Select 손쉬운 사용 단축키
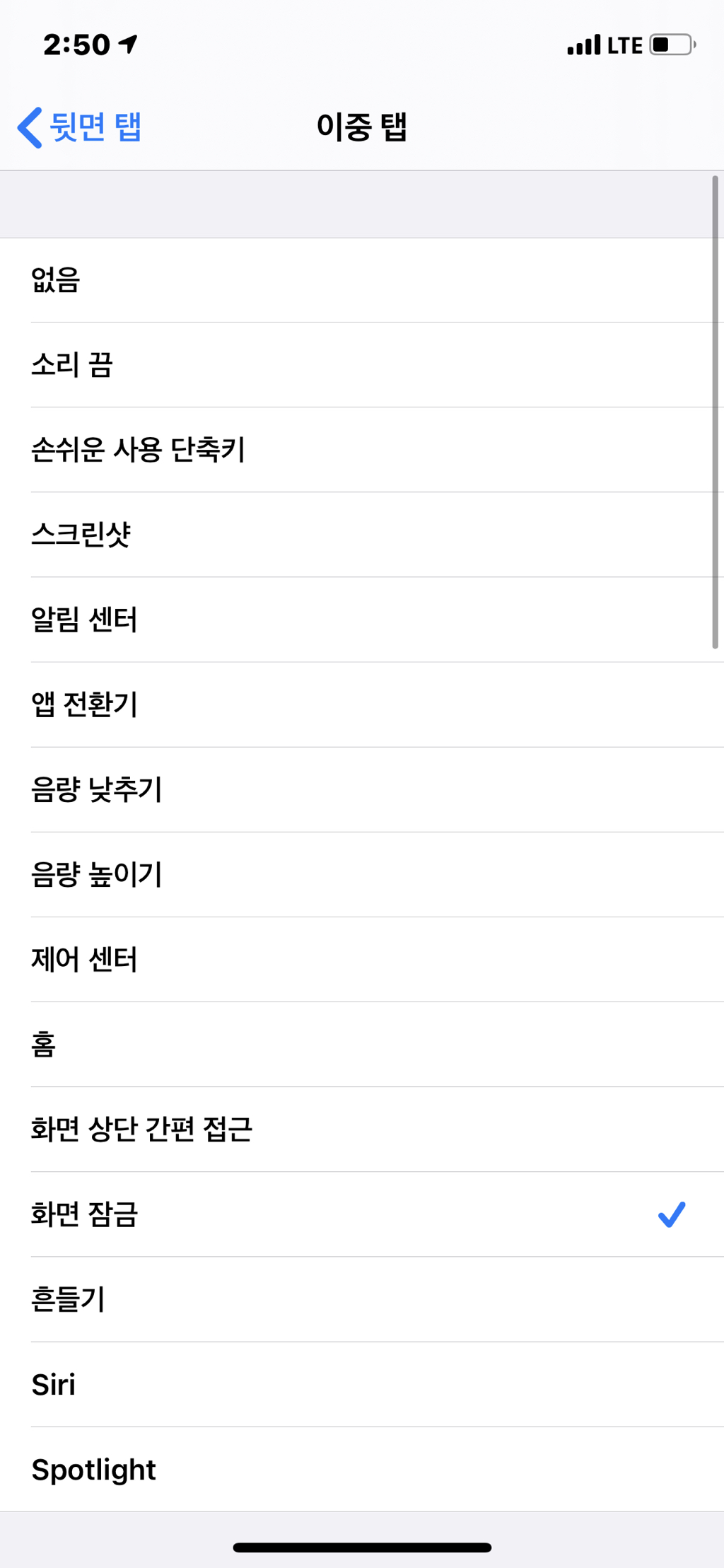 tap(362, 450)
